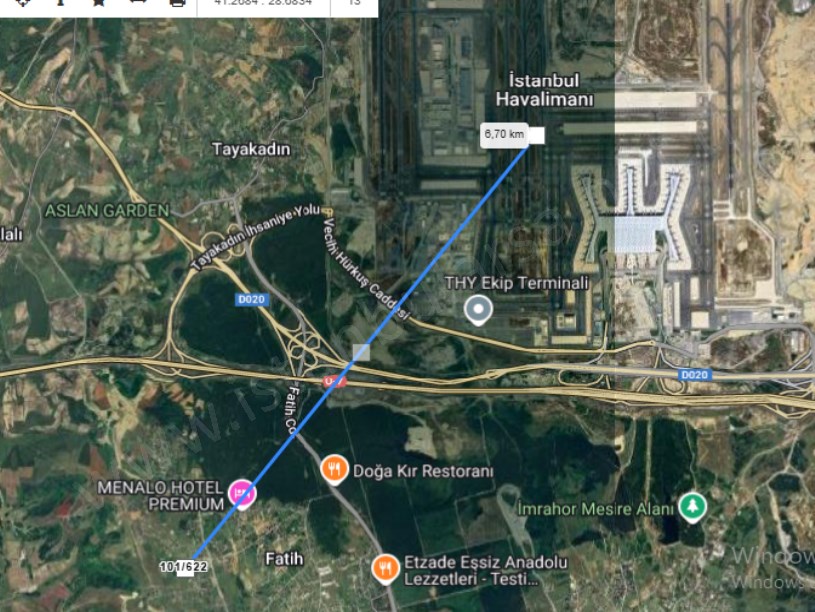815x612 pixels.
Task: Tap the MENALO HOTEL PREMIUM hotel marker
Action: [x=243, y=492]
